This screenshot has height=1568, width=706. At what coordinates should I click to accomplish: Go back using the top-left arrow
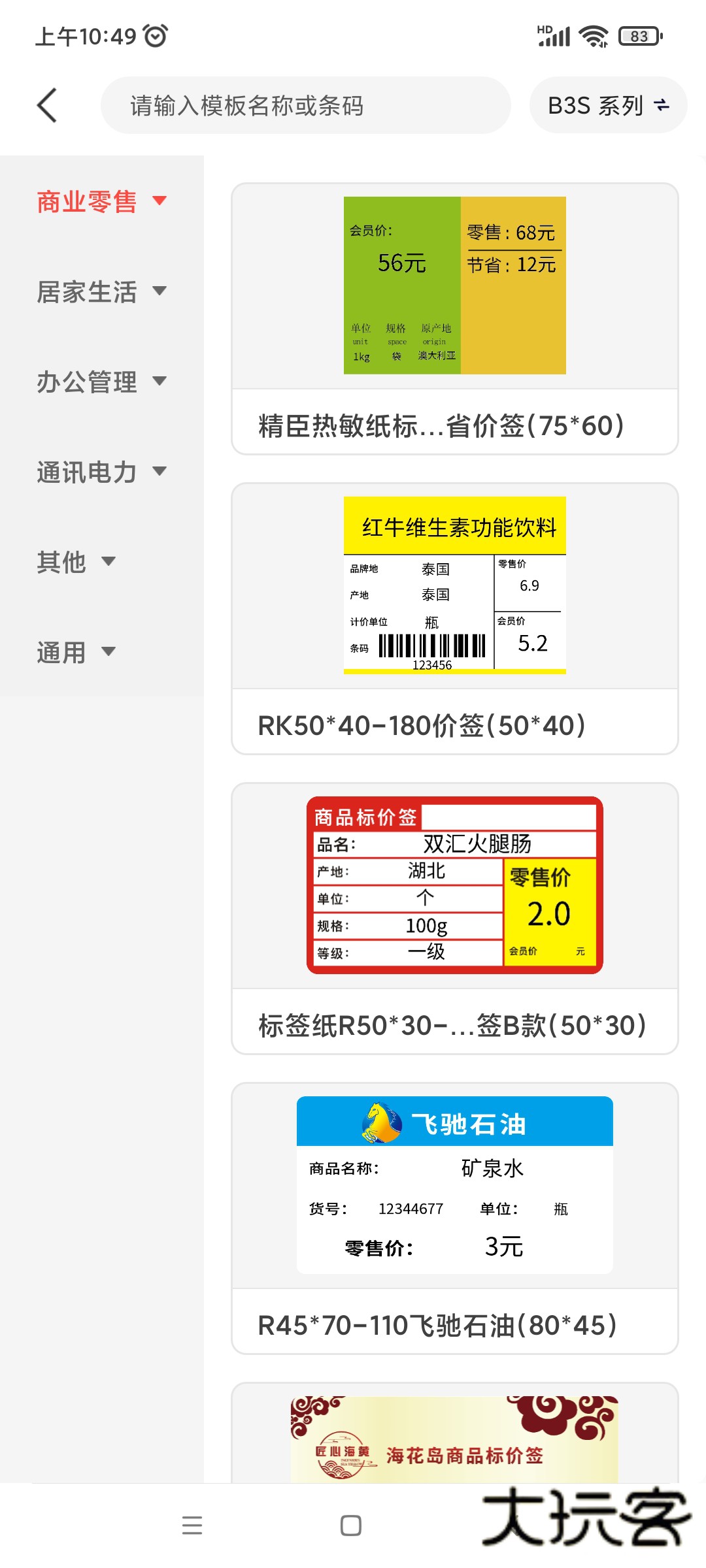(x=47, y=105)
